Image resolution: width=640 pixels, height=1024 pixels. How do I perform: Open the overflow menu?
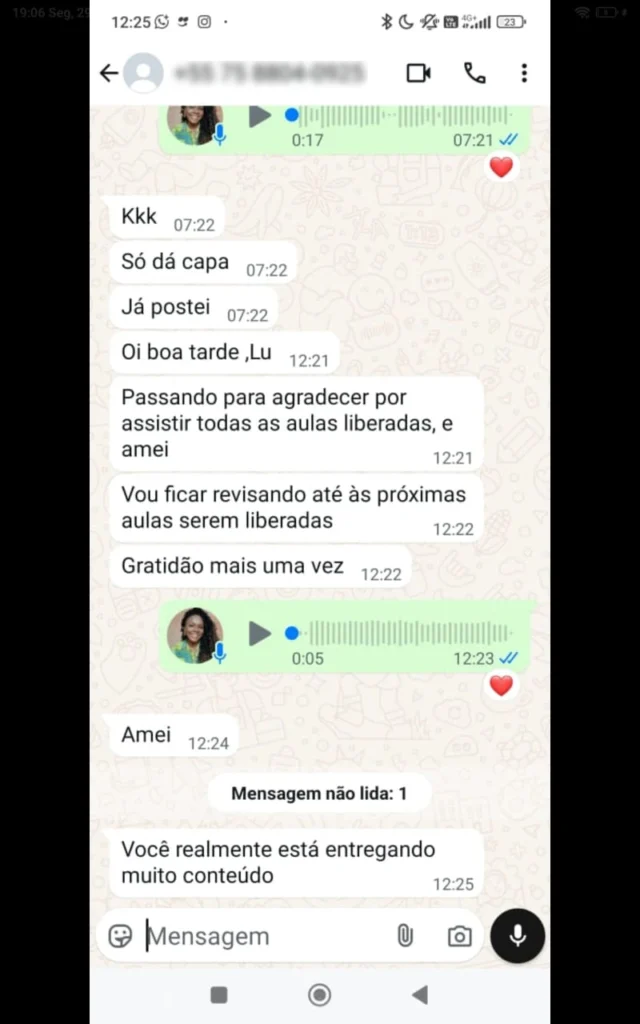(524, 73)
